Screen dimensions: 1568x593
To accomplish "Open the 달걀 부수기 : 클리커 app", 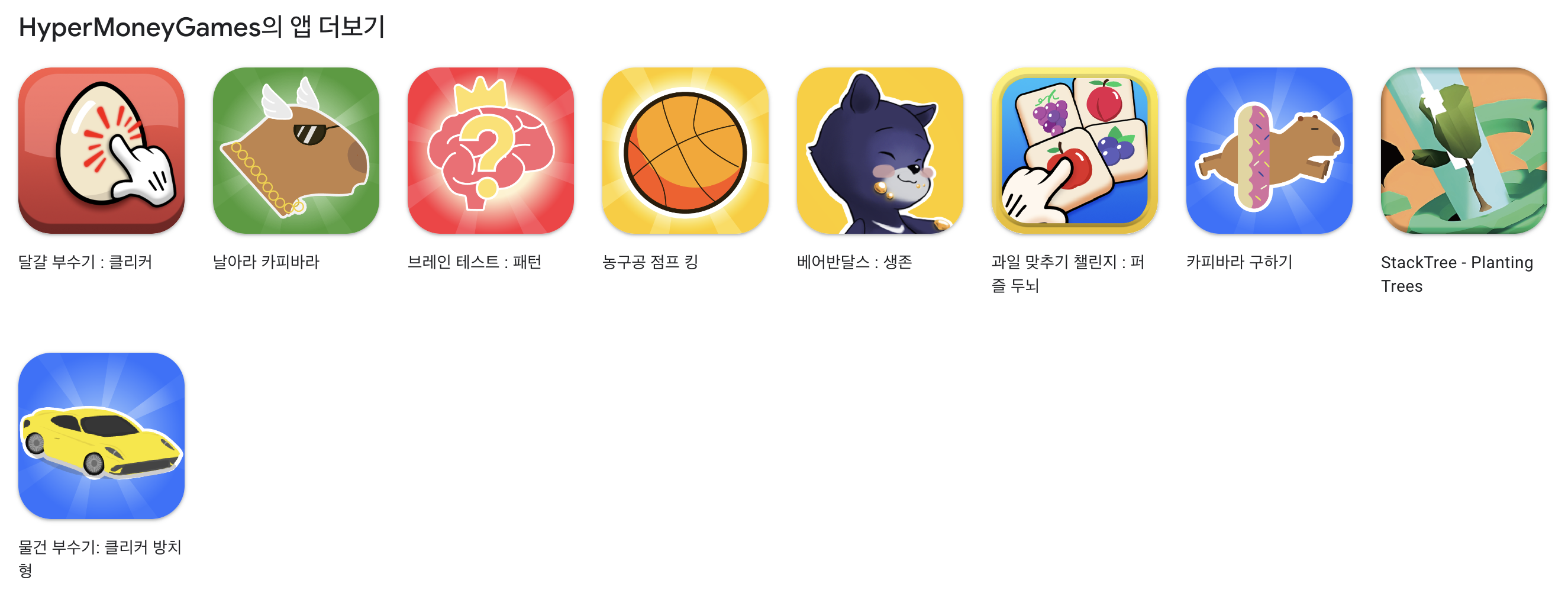I will click(x=101, y=150).
